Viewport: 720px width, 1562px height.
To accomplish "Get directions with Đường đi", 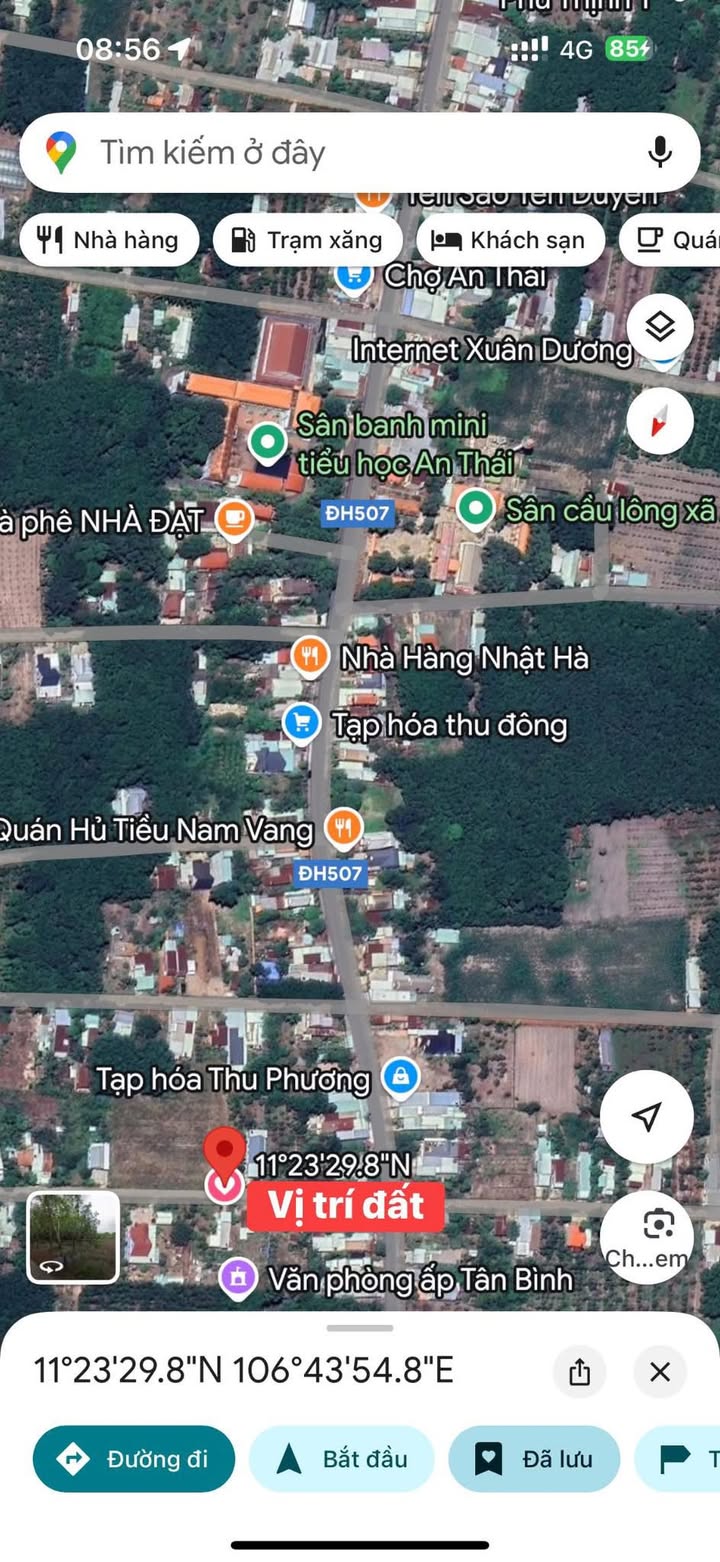I will click(134, 1459).
